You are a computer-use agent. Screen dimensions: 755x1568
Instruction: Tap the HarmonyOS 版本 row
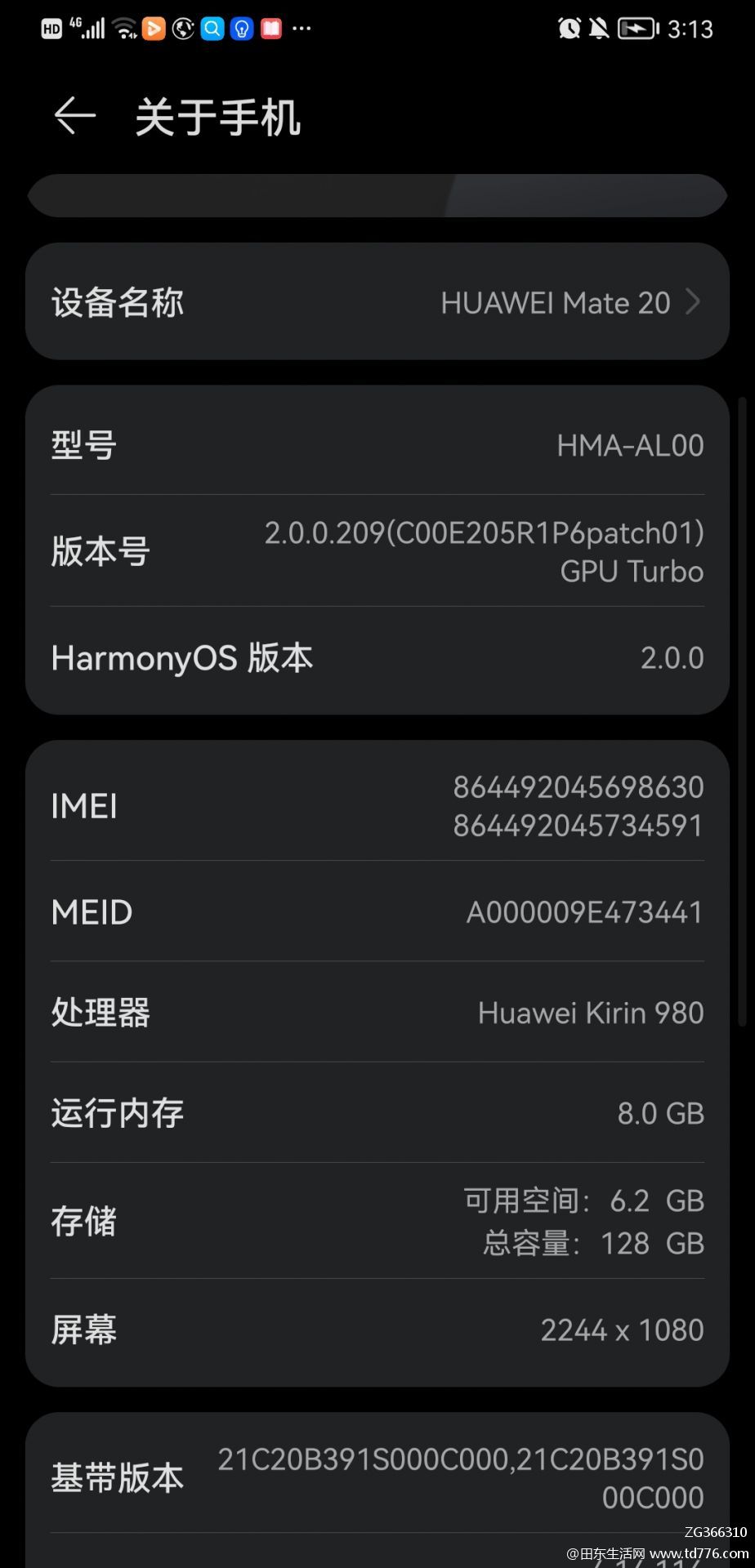377,658
